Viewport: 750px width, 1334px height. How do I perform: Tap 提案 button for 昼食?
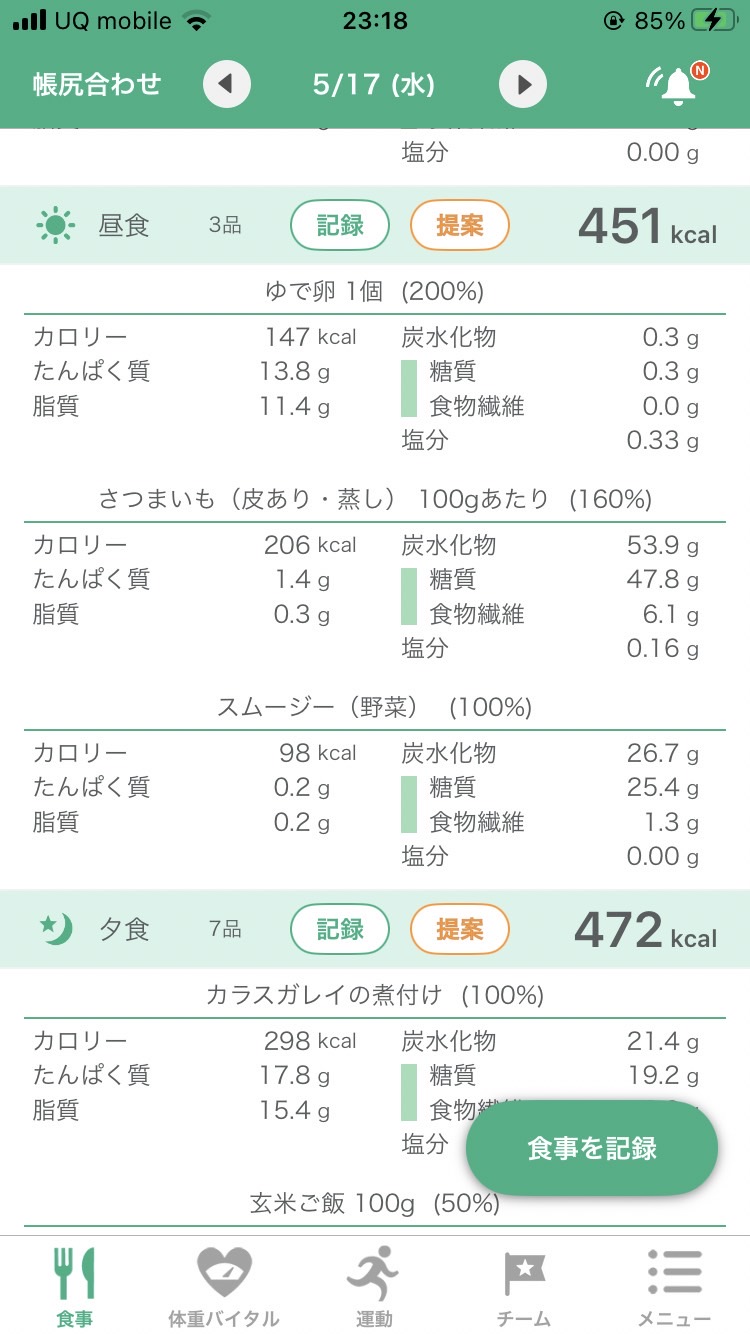[460, 225]
